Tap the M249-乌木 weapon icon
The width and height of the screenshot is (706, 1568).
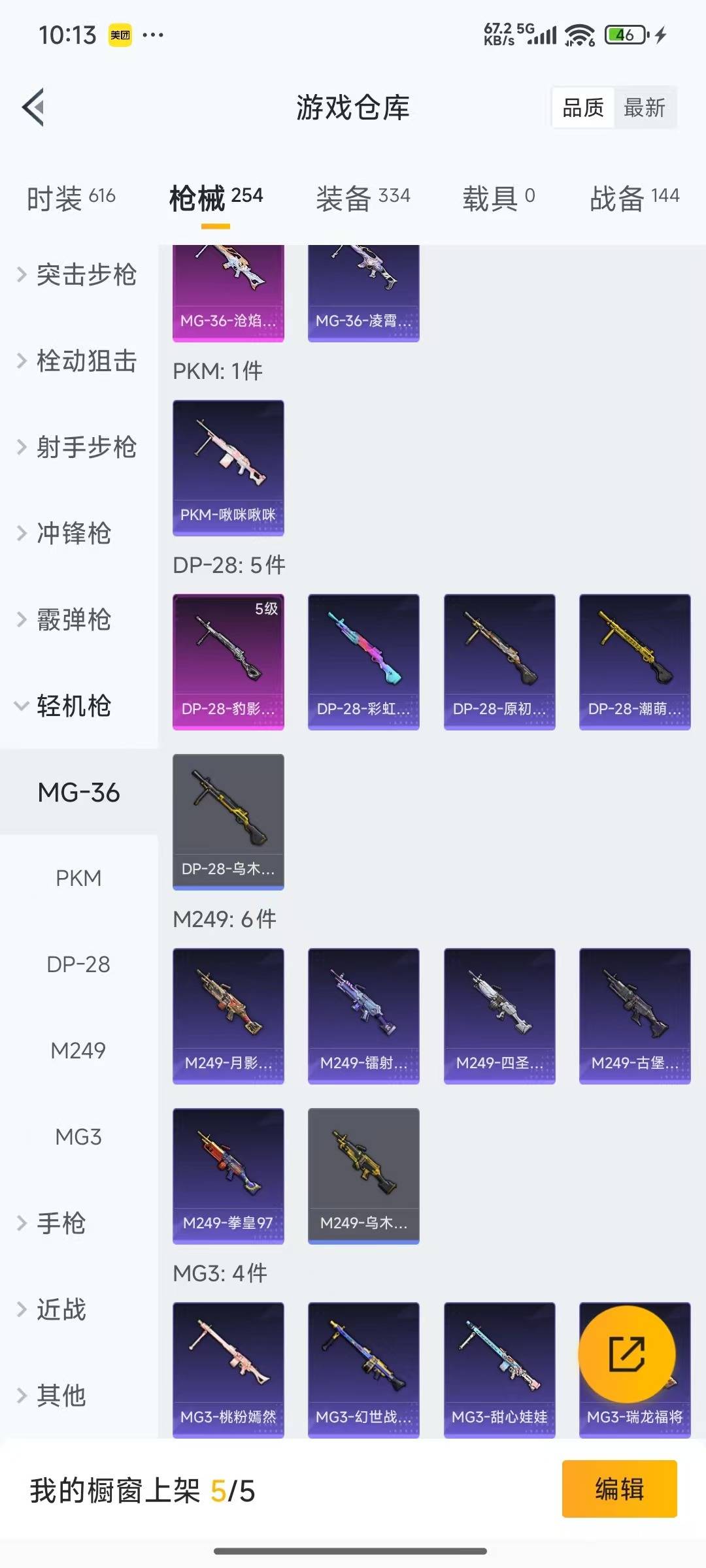click(x=363, y=1176)
